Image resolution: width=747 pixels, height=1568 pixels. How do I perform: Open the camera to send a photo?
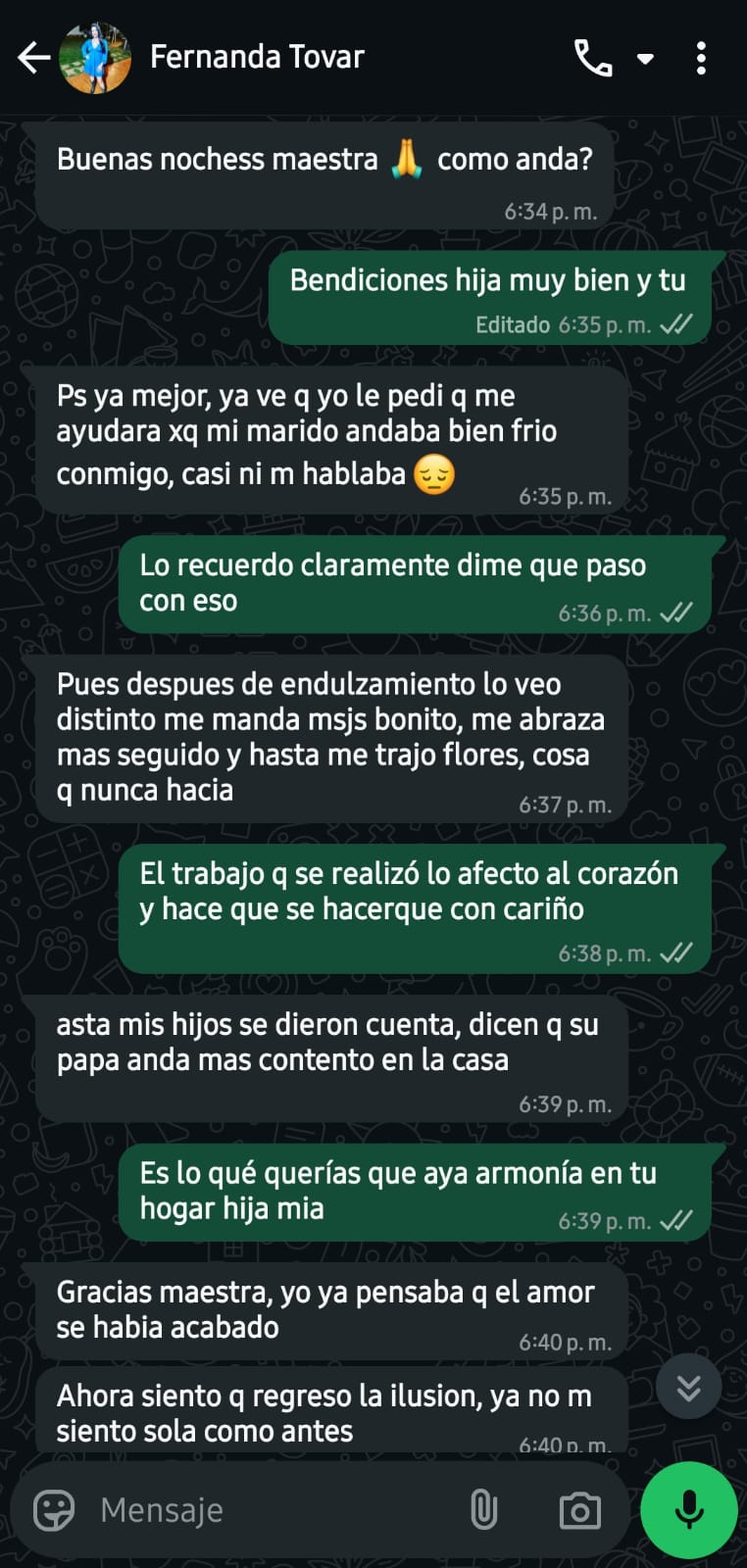pyautogui.click(x=579, y=1510)
